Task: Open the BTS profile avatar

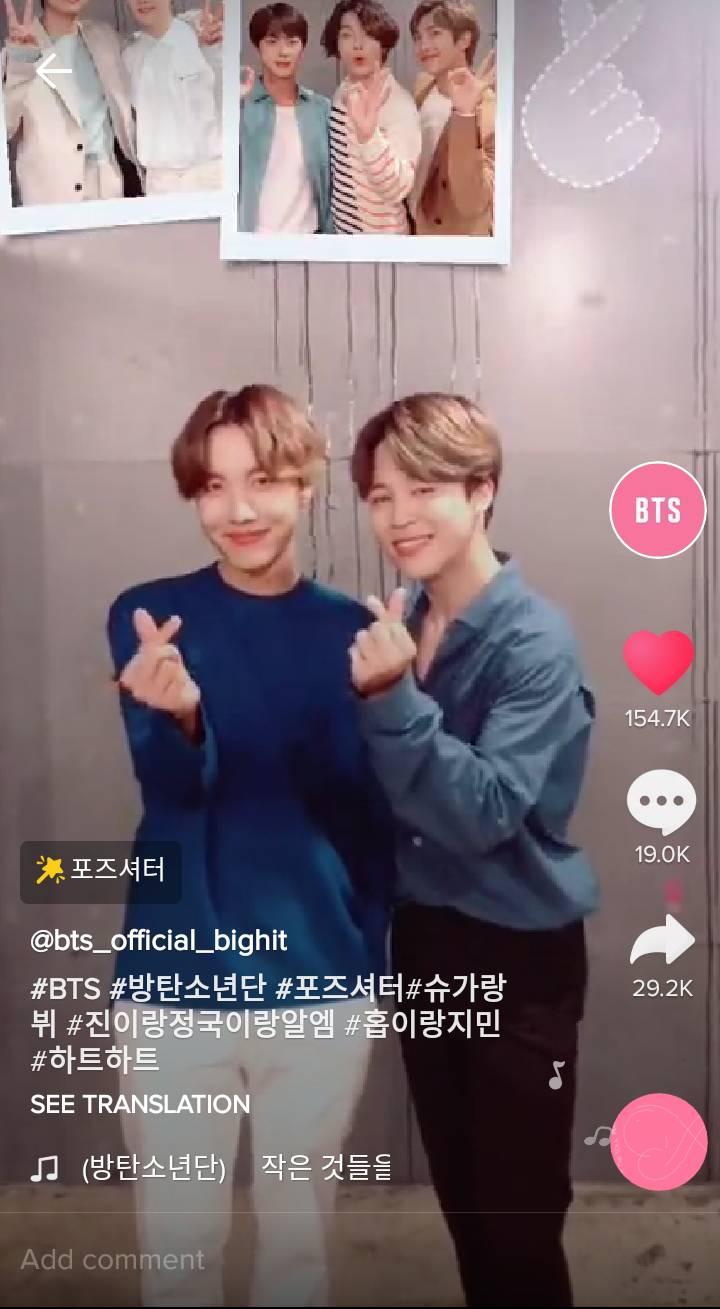Action: tap(658, 509)
